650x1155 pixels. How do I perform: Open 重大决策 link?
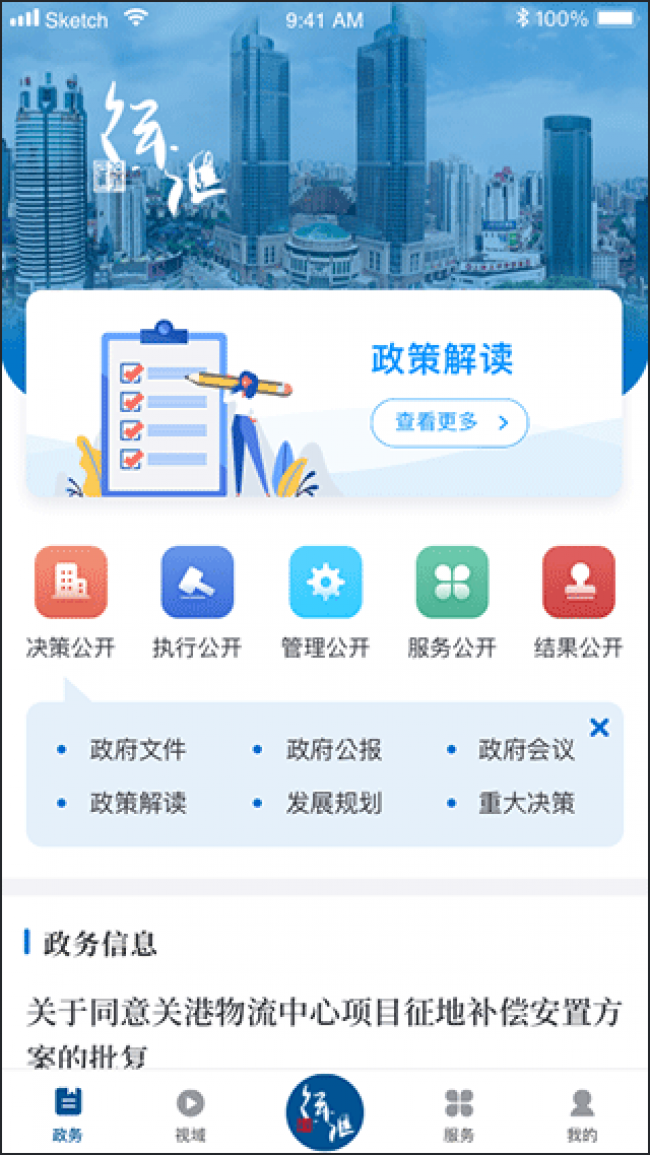[526, 803]
